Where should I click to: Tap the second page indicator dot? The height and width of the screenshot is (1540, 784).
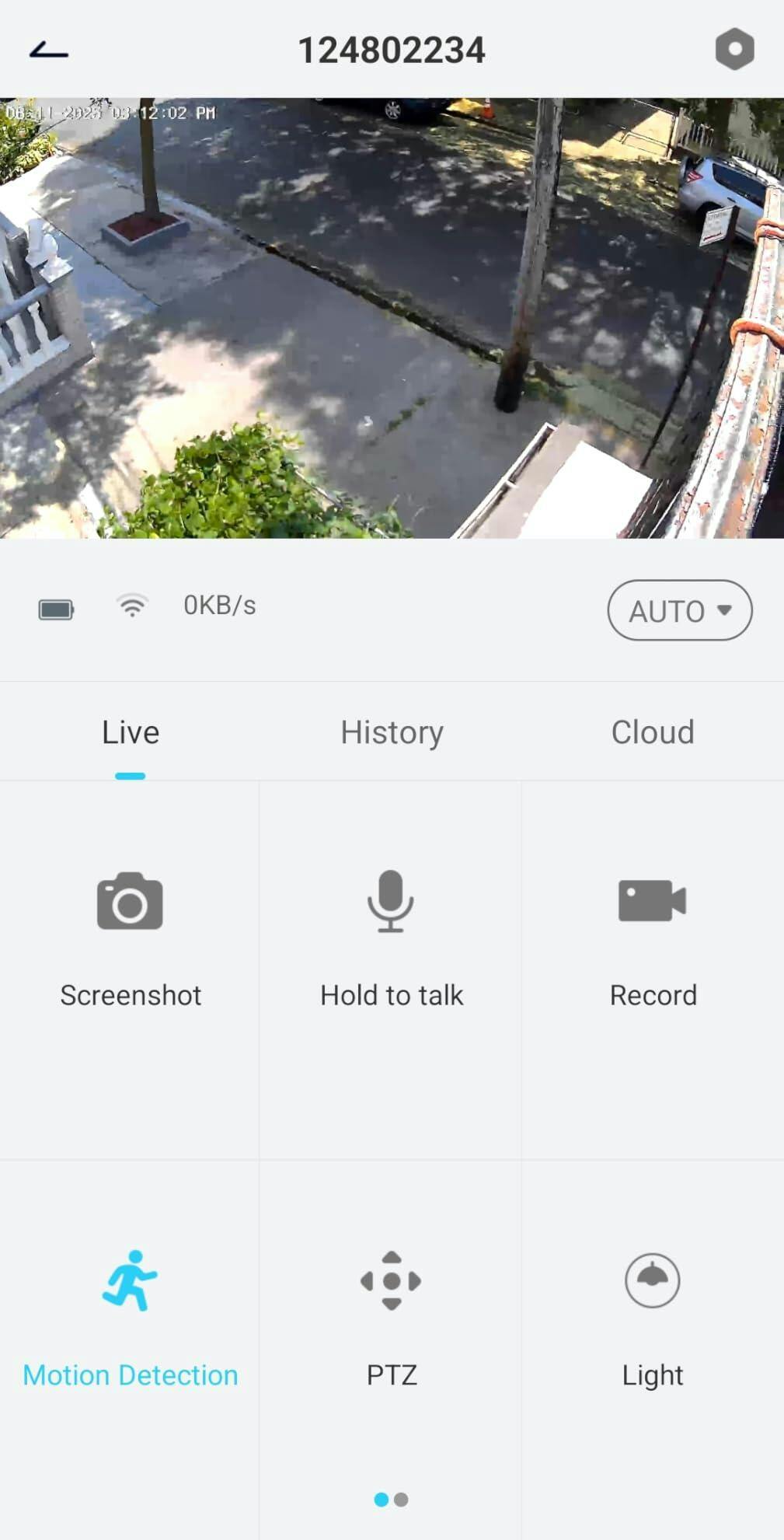(402, 1500)
